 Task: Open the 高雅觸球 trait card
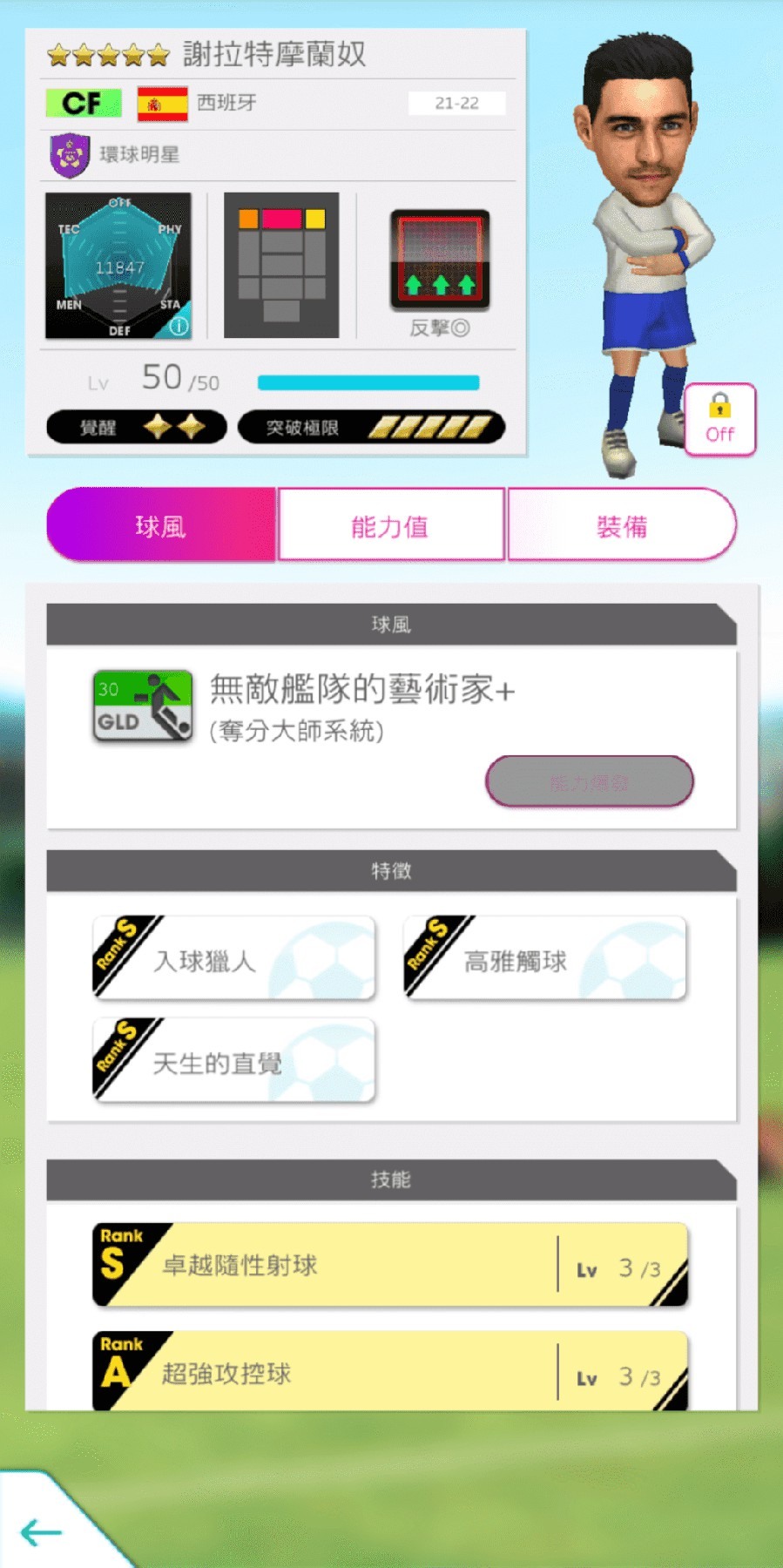pos(544,958)
